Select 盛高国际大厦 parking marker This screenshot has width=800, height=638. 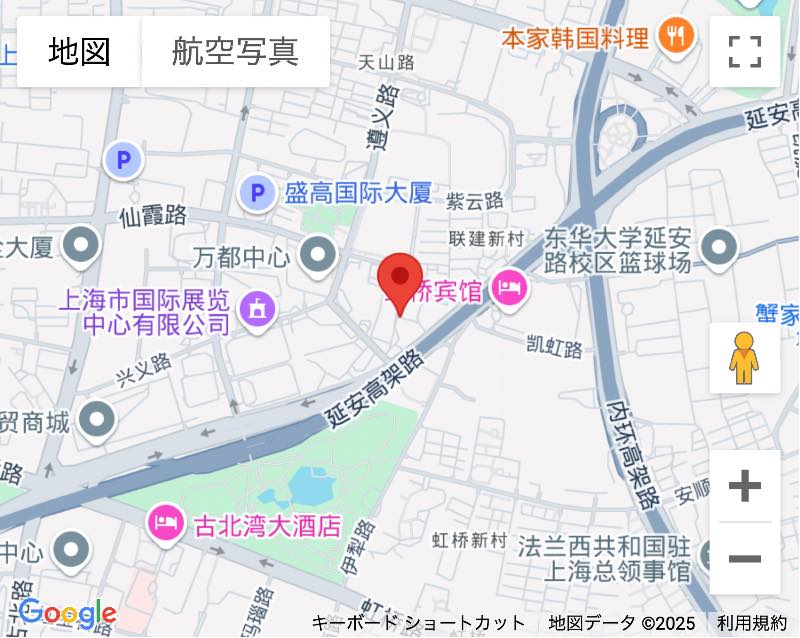(x=258, y=192)
